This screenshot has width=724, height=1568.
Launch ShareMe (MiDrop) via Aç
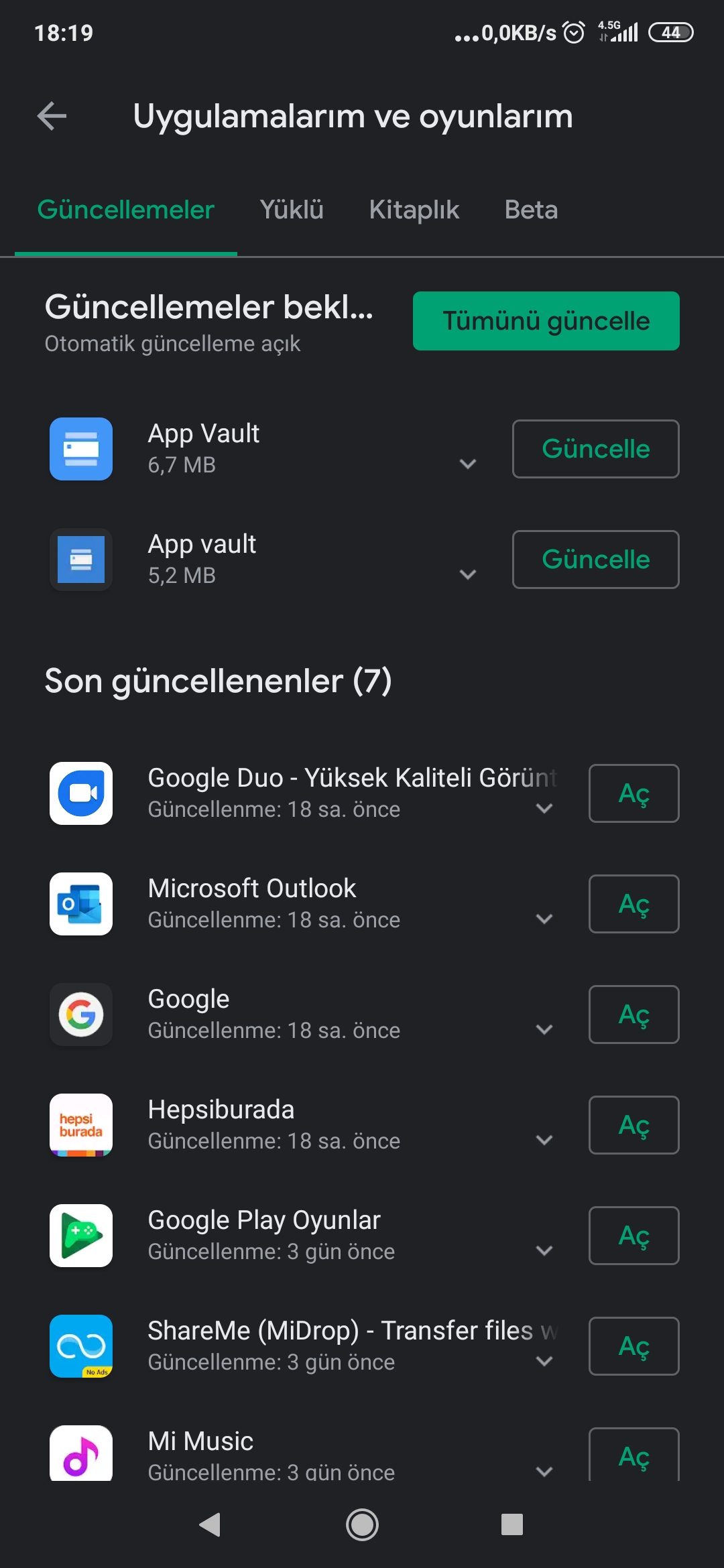point(634,1346)
